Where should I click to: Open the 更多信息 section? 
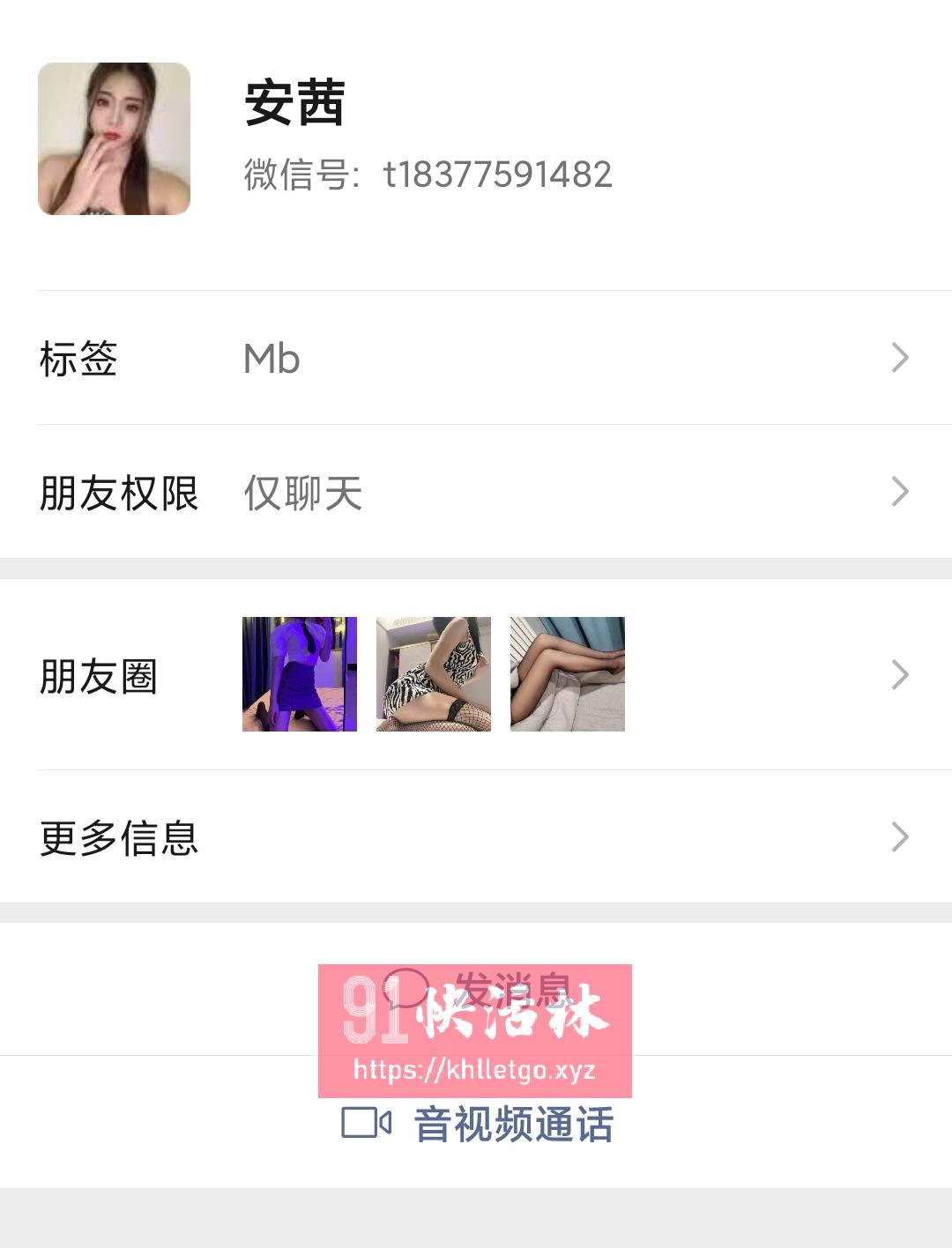point(120,838)
